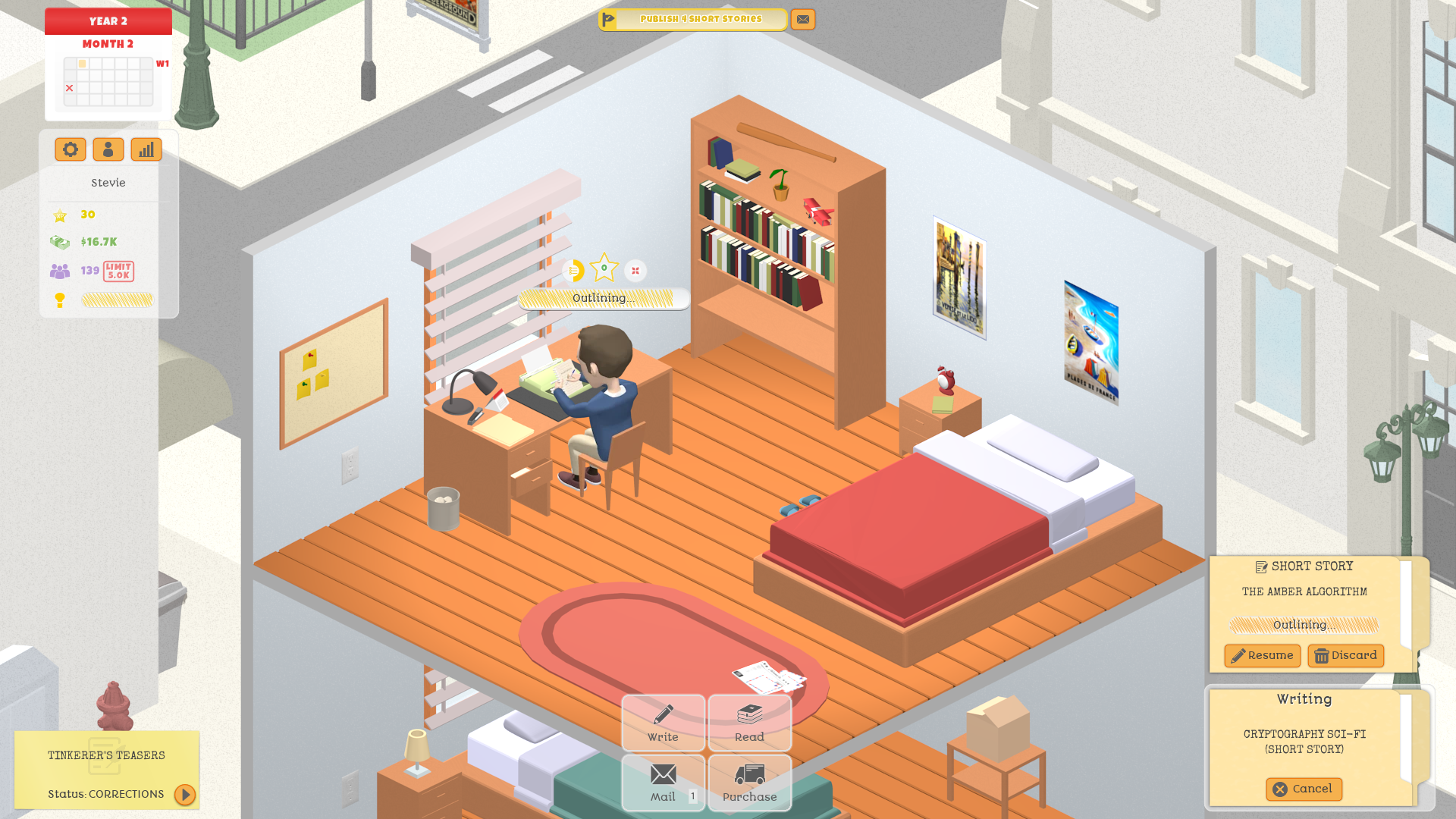Tap the star rating above Outlining
The width and height of the screenshot is (1456, 819).
point(604,268)
